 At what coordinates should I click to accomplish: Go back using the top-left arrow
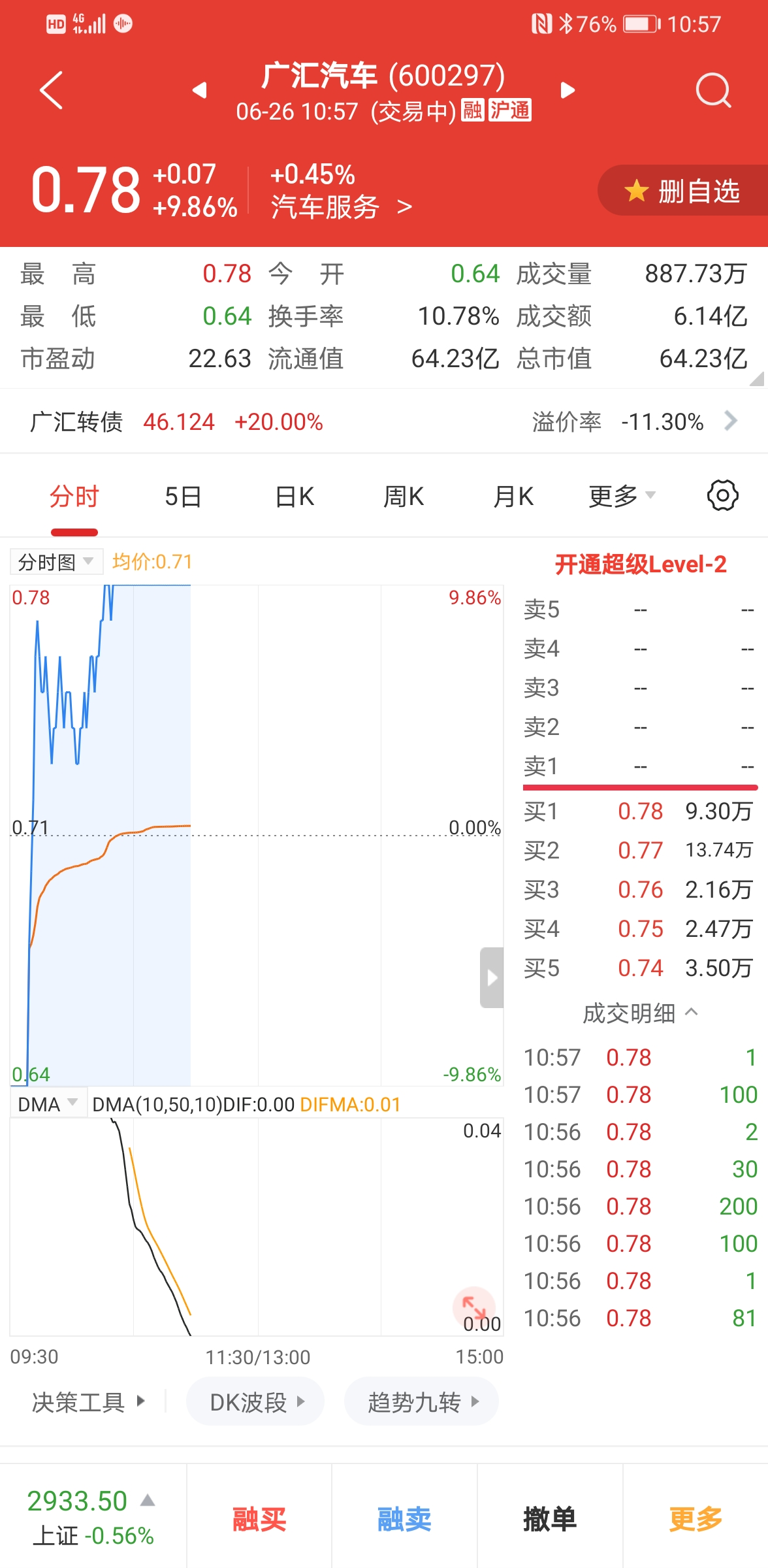point(51,90)
